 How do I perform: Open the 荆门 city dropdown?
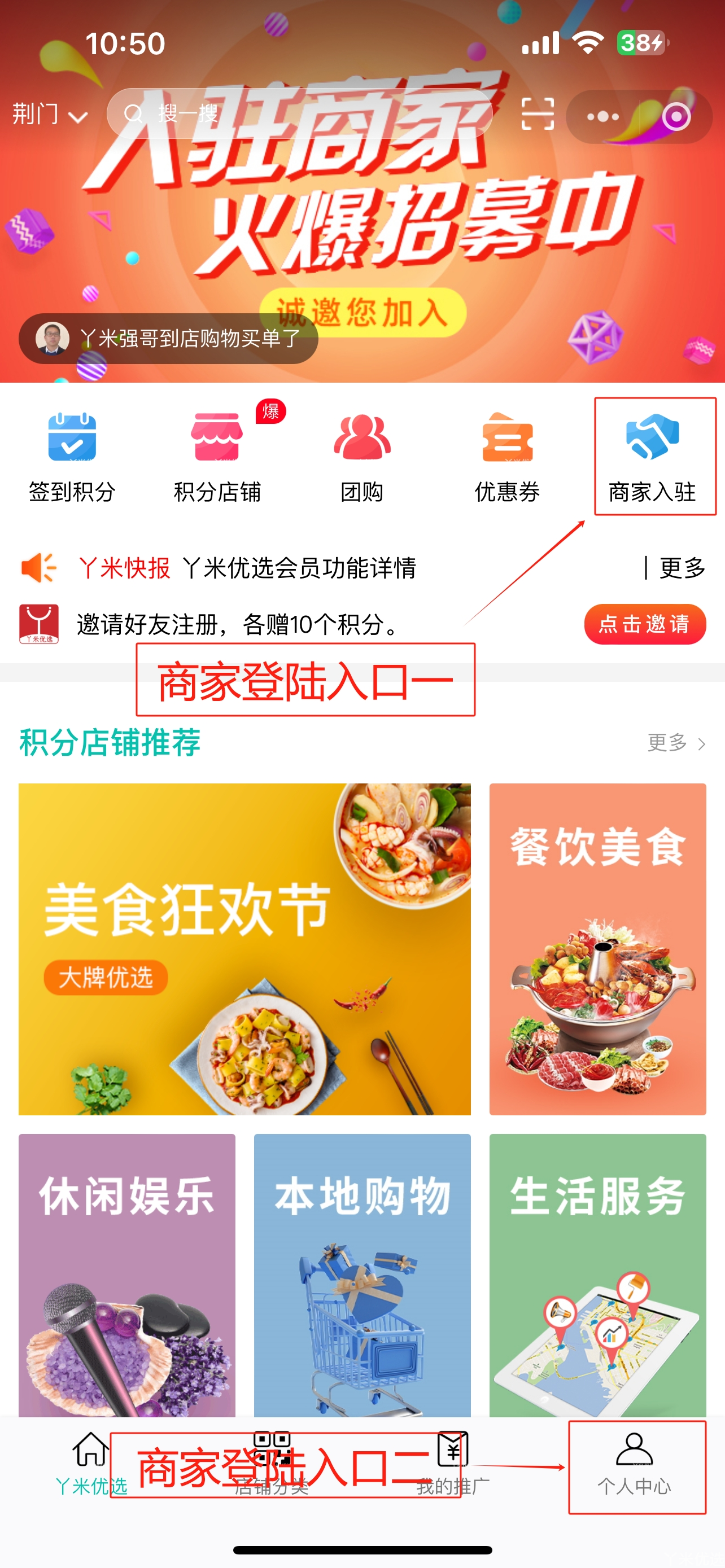click(x=50, y=115)
